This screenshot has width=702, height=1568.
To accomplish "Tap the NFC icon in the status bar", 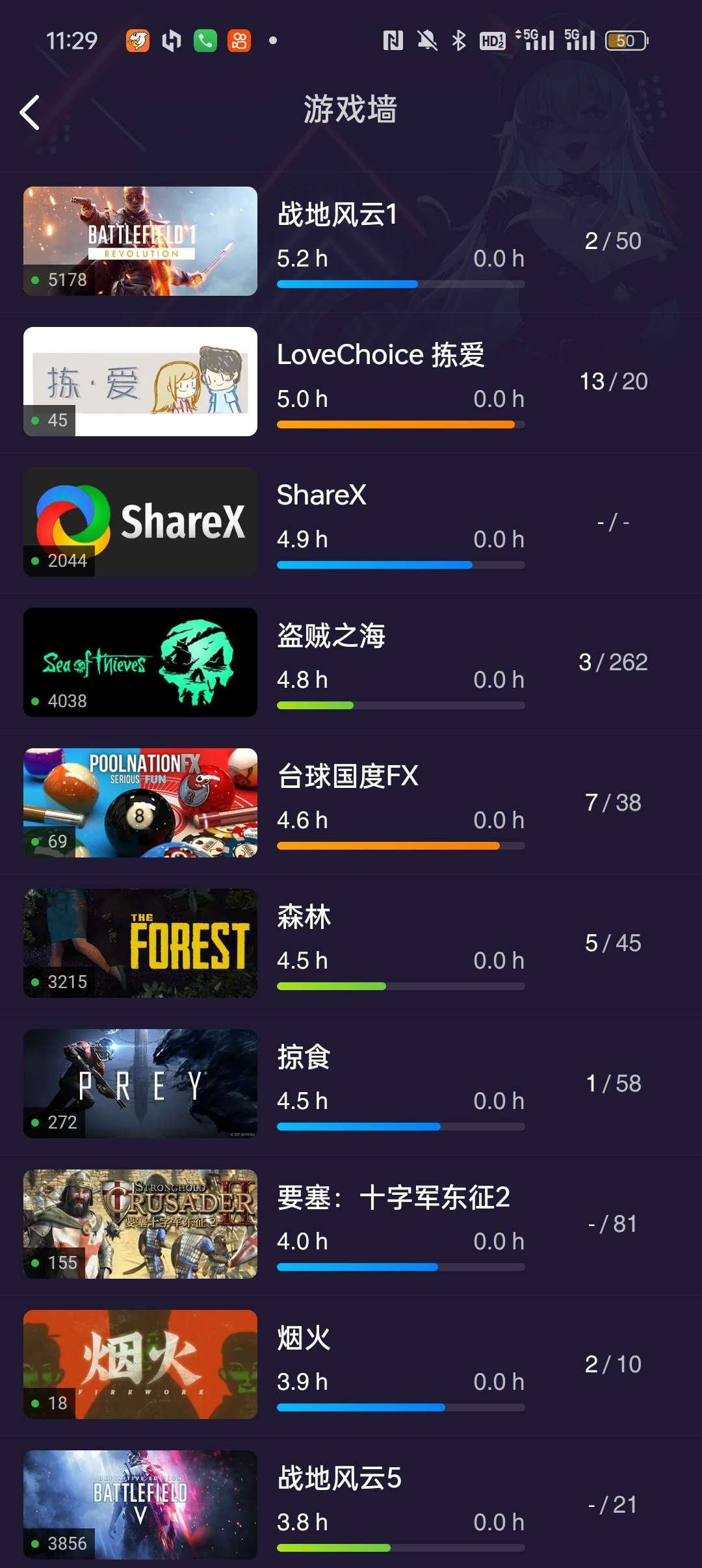I will [x=393, y=40].
